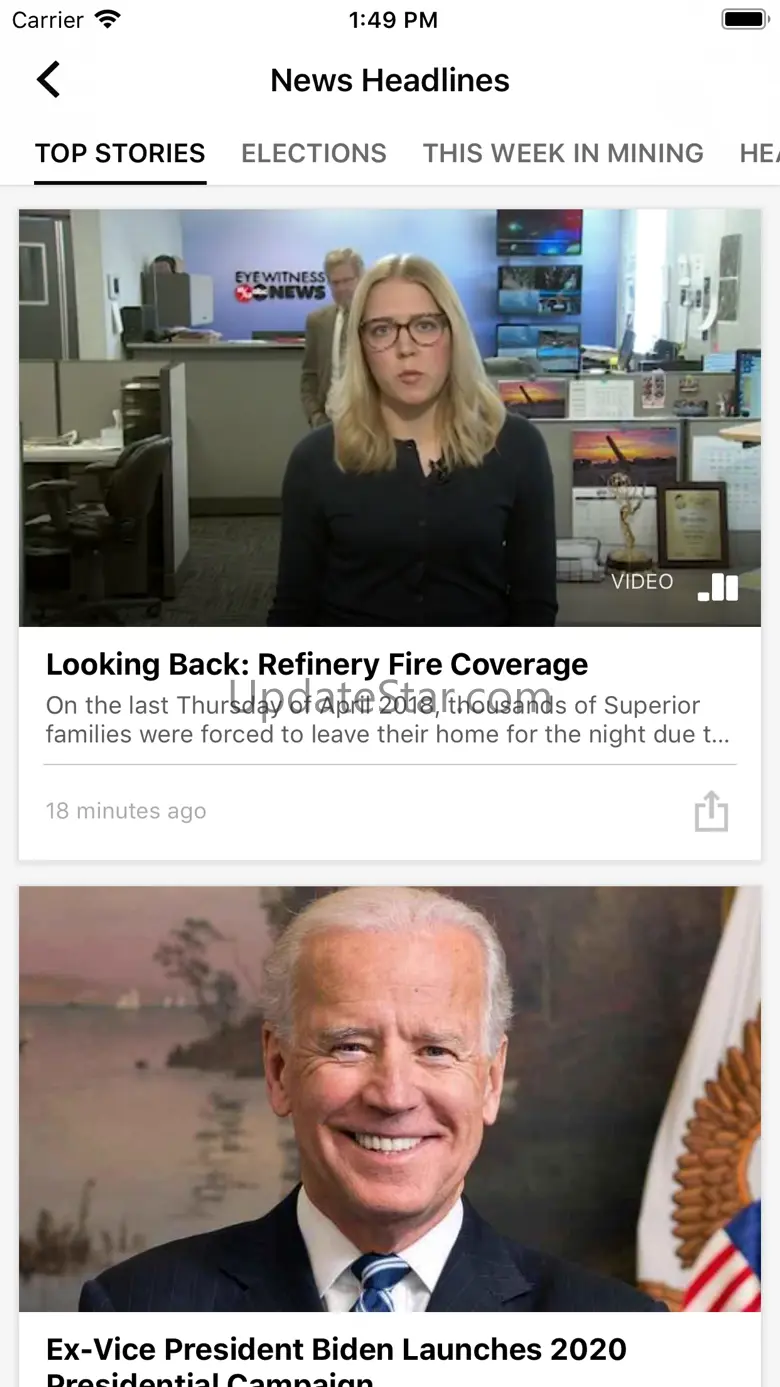Image resolution: width=780 pixels, height=1387 pixels.
Task: Share the Refinery Fire Coverage story
Action: pos(711,811)
